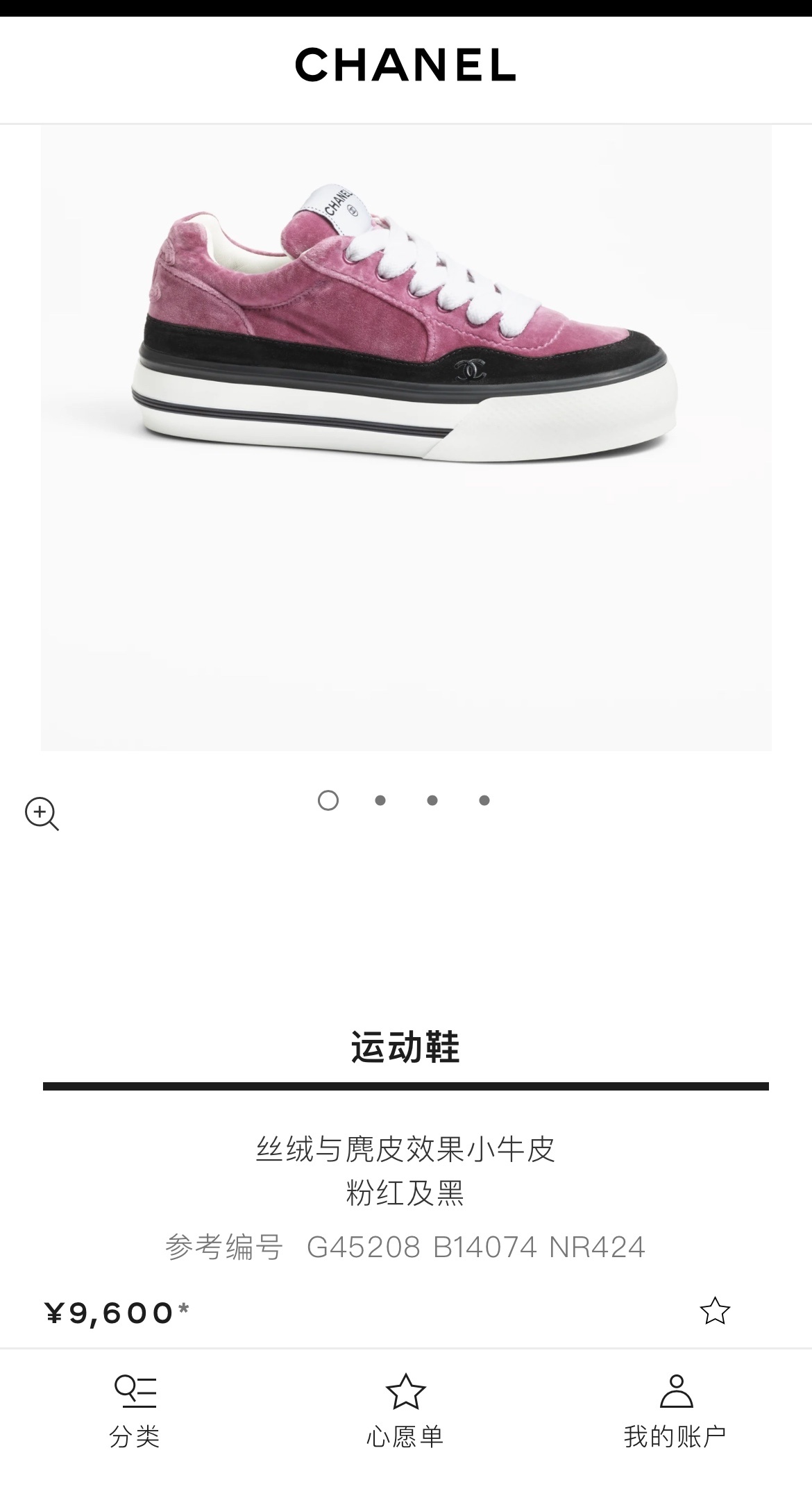The height and width of the screenshot is (1489, 812).
Task: Open the 我的账户 account tab
Action: click(675, 1411)
